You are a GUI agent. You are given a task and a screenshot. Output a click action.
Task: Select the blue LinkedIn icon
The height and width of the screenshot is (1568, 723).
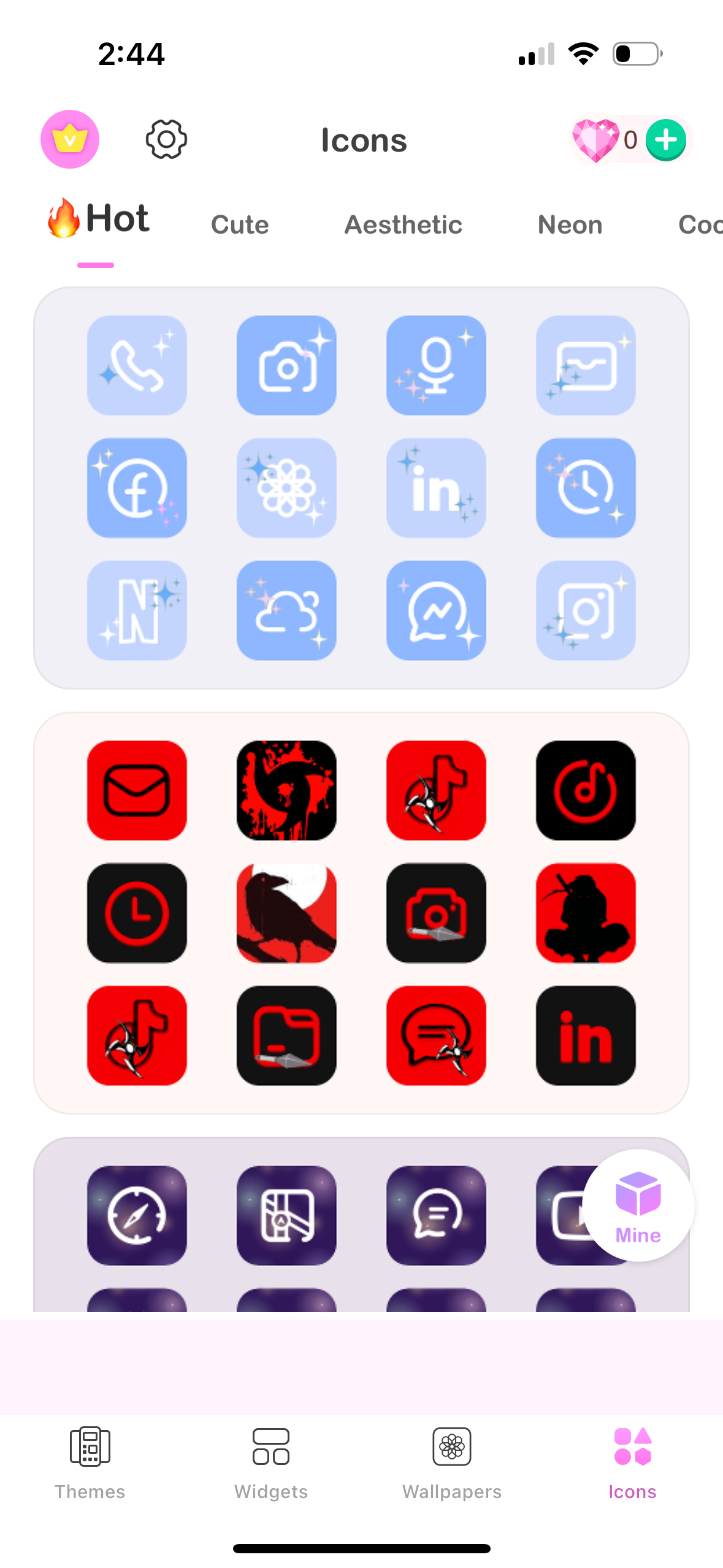pos(436,488)
